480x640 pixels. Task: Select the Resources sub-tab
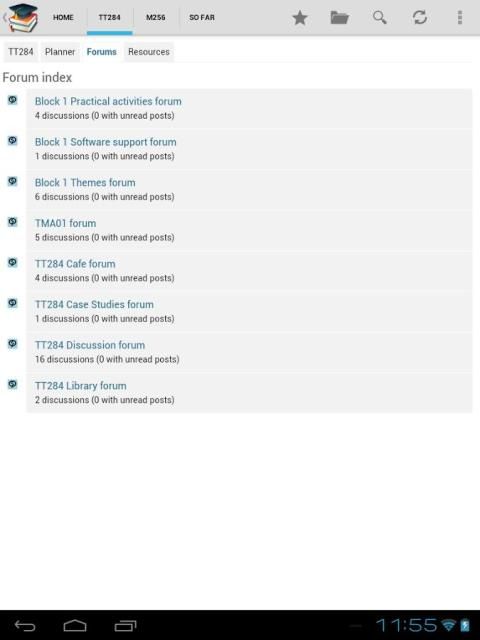tap(149, 52)
